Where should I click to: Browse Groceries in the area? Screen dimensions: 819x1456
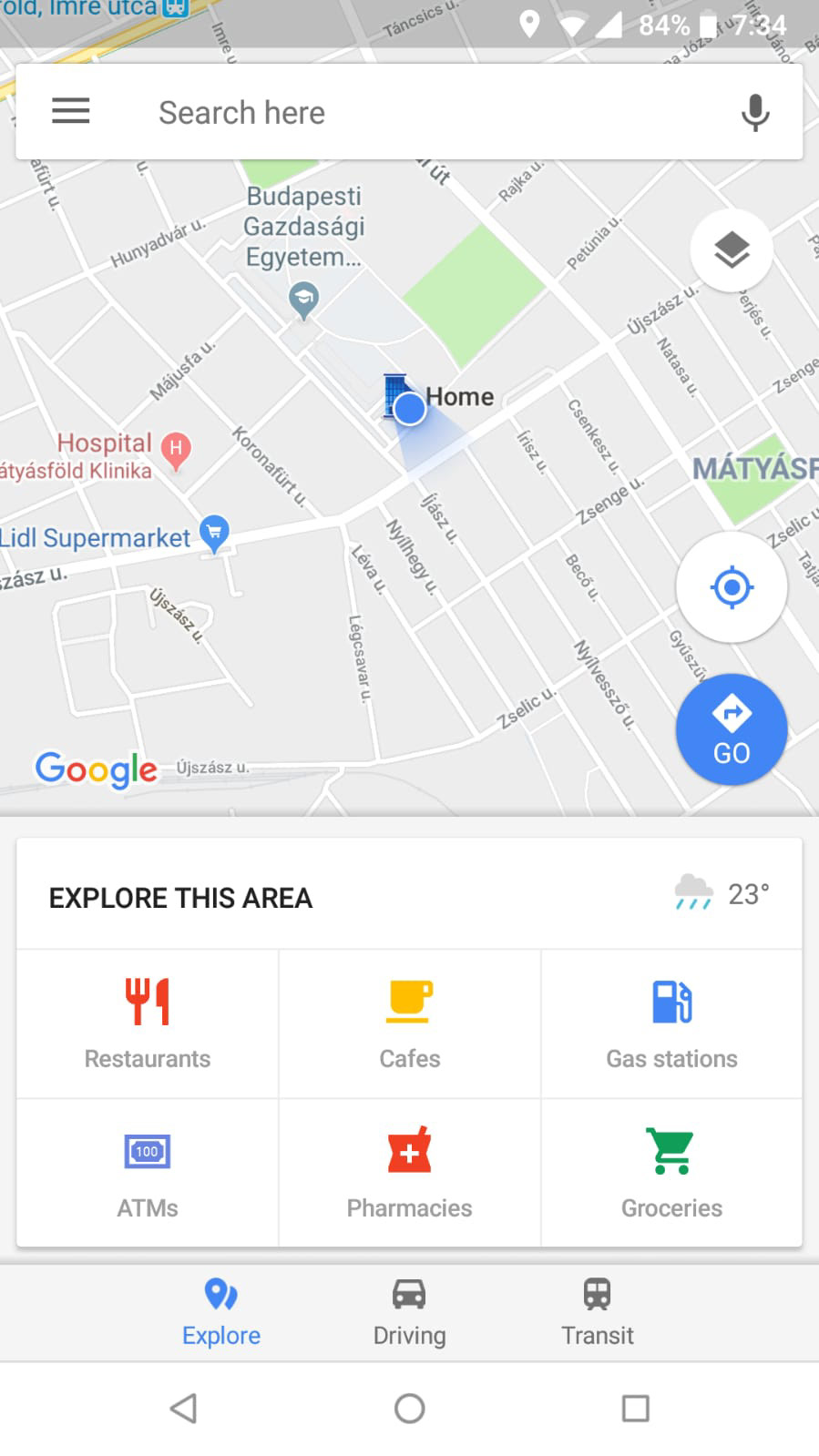(x=671, y=1173)
